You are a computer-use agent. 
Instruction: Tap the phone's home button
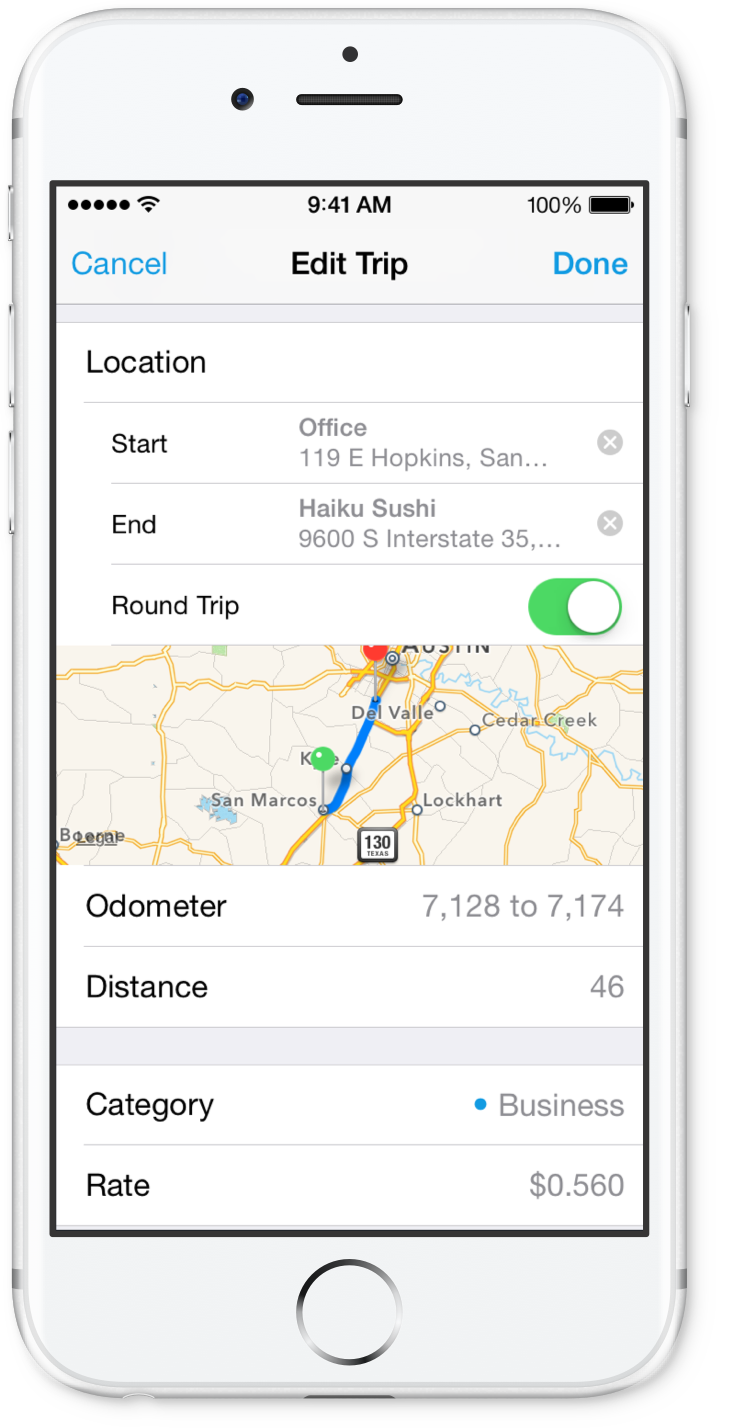[x=349, y=1311]
